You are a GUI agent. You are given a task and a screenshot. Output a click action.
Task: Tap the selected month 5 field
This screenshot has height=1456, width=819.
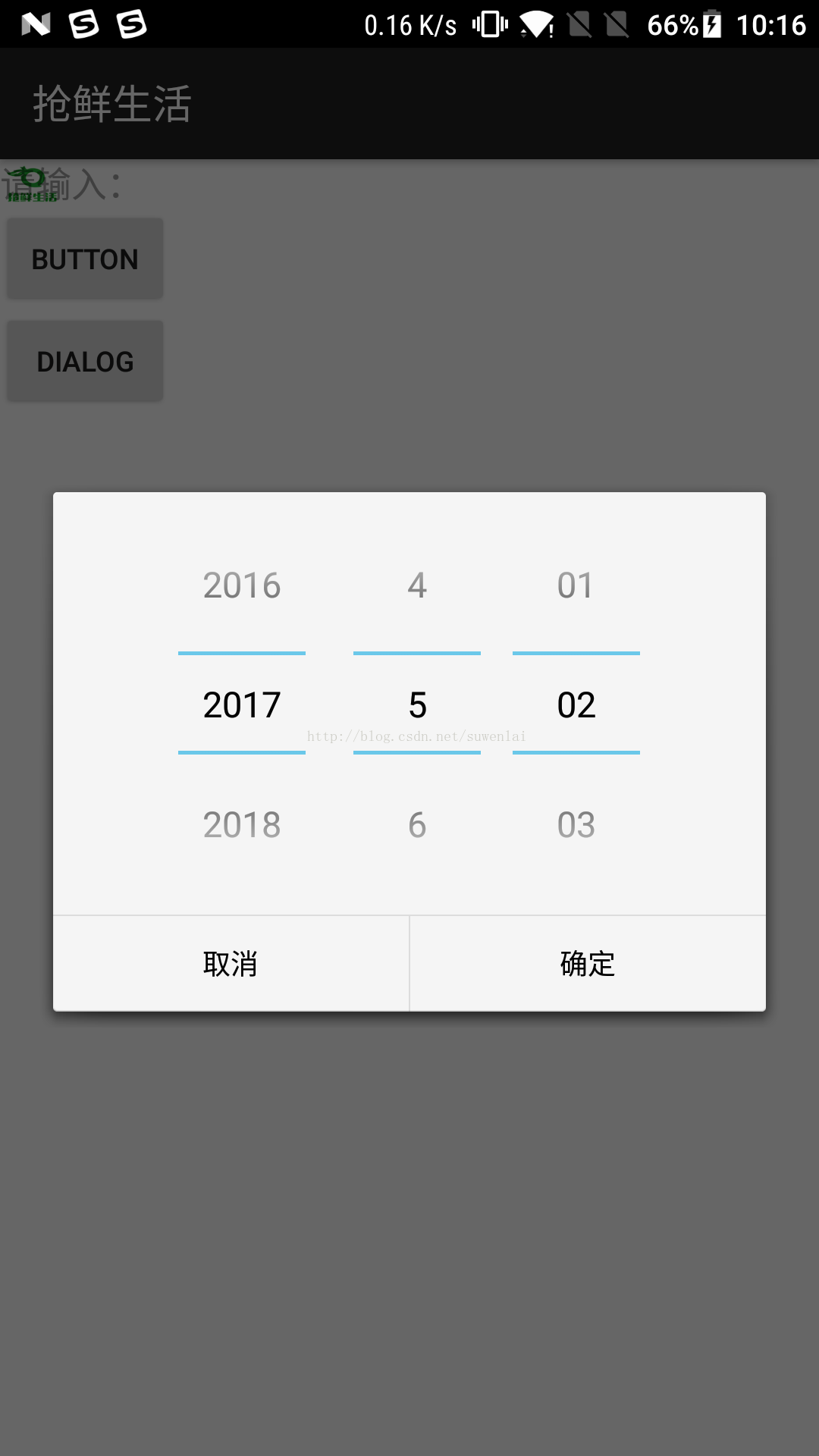[417, 704]
